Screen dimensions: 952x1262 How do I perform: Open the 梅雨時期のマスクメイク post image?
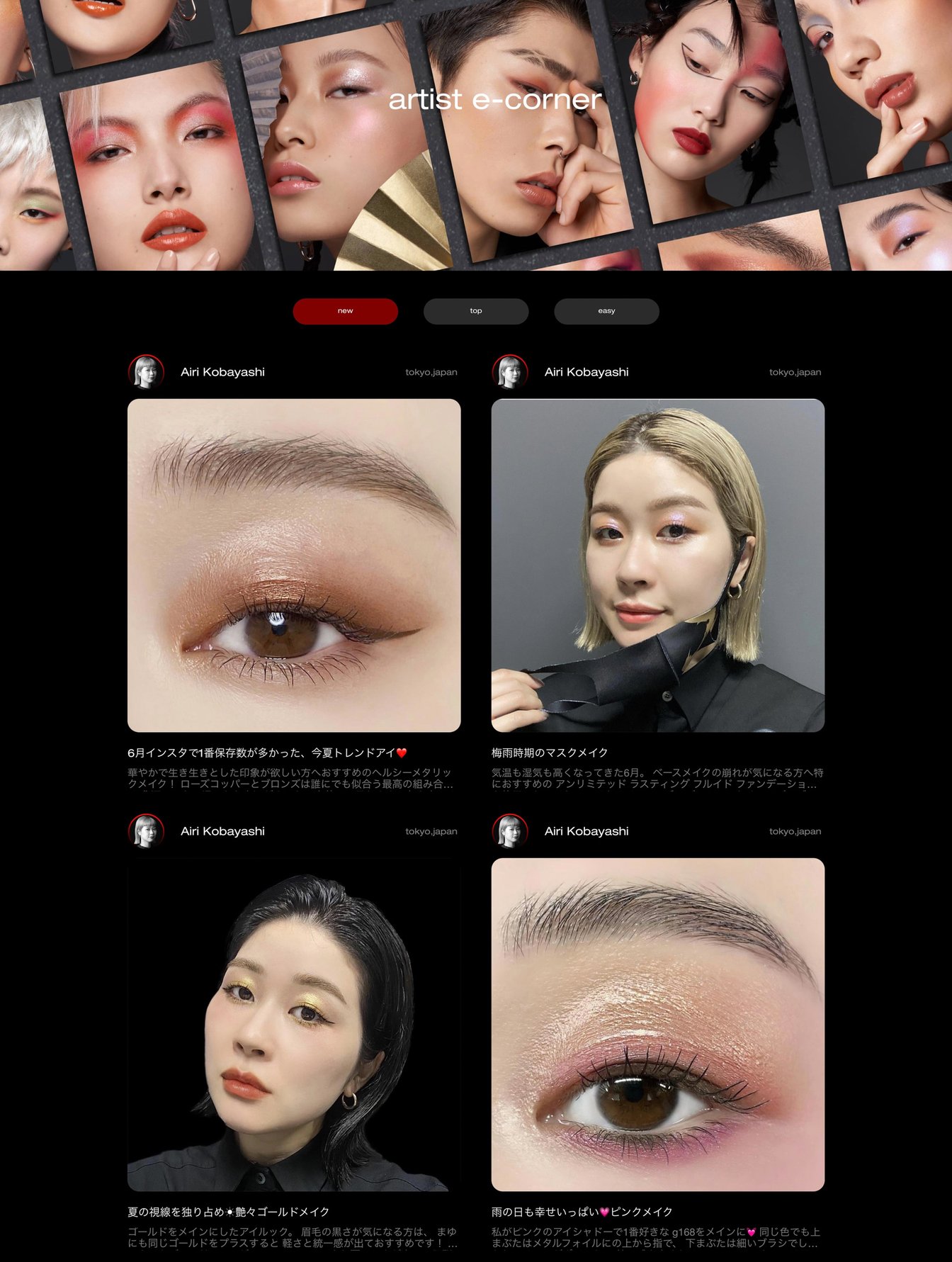point(657,565)
